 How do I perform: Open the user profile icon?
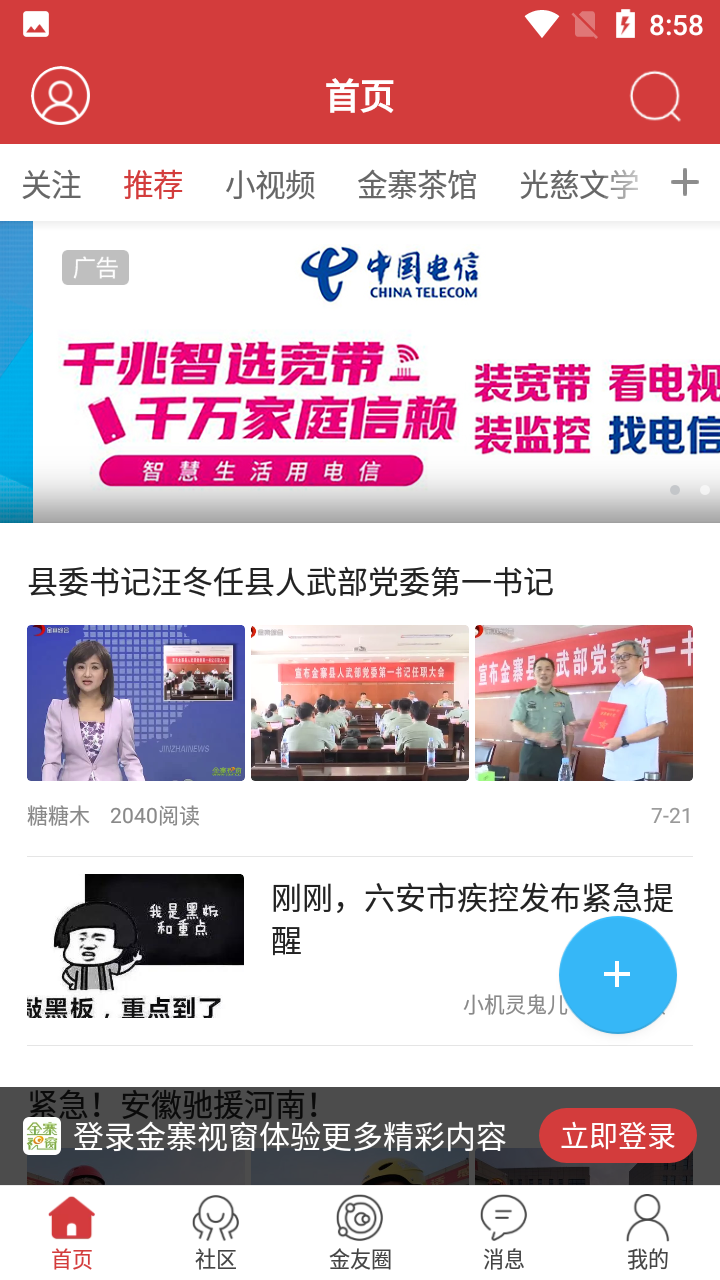click(x=60, y=96)
